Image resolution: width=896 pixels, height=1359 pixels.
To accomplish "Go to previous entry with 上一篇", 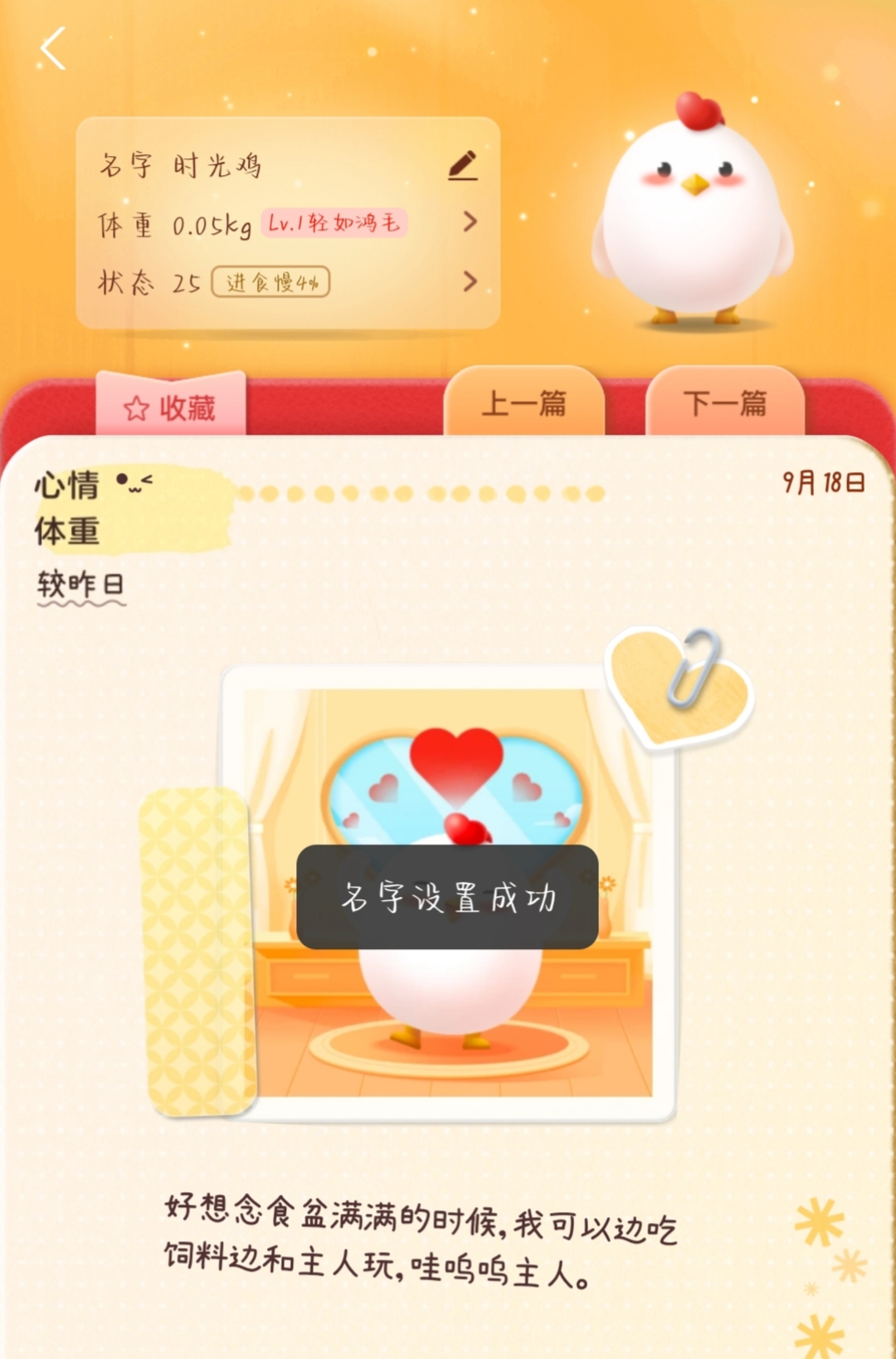I will 523,403.
